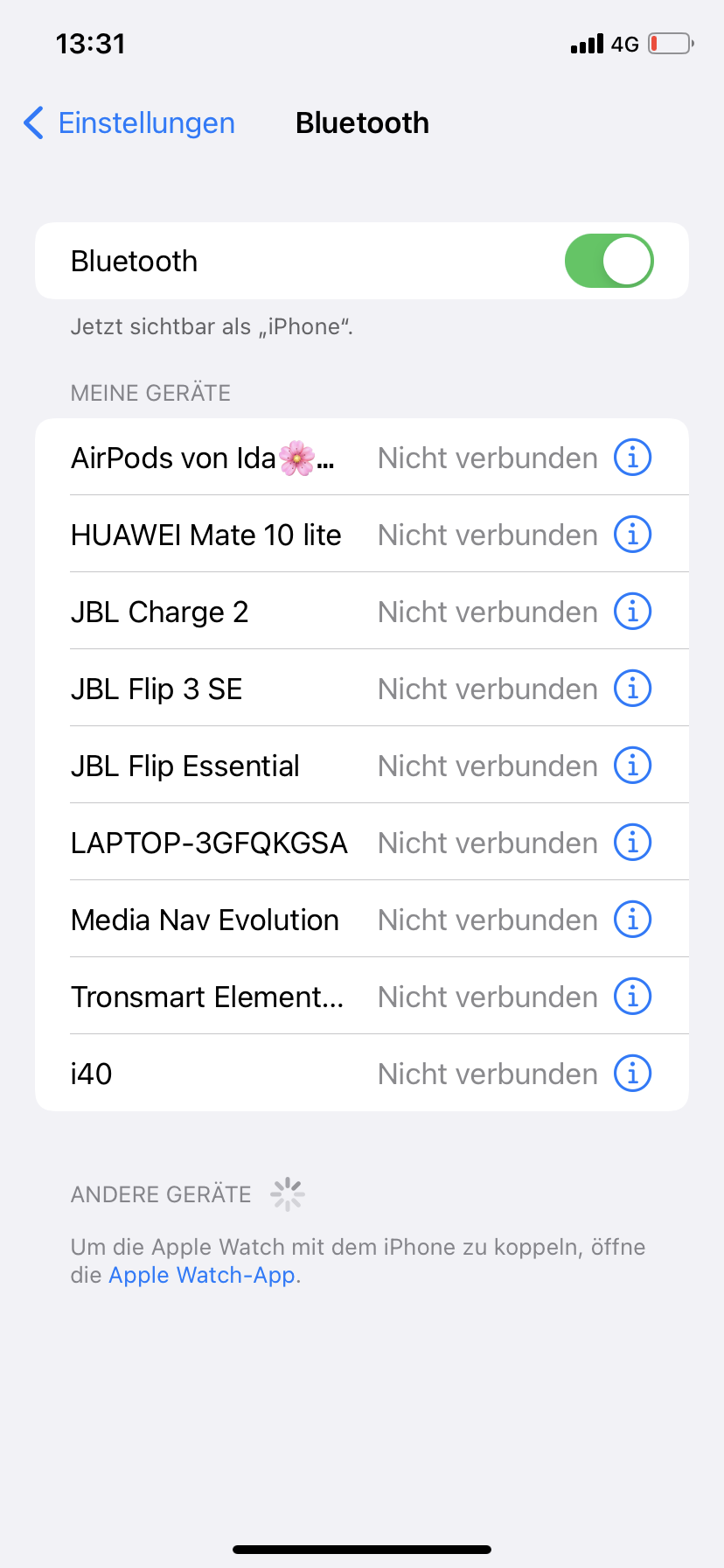Open info icon for JBL Flip 3 SE

632,689
